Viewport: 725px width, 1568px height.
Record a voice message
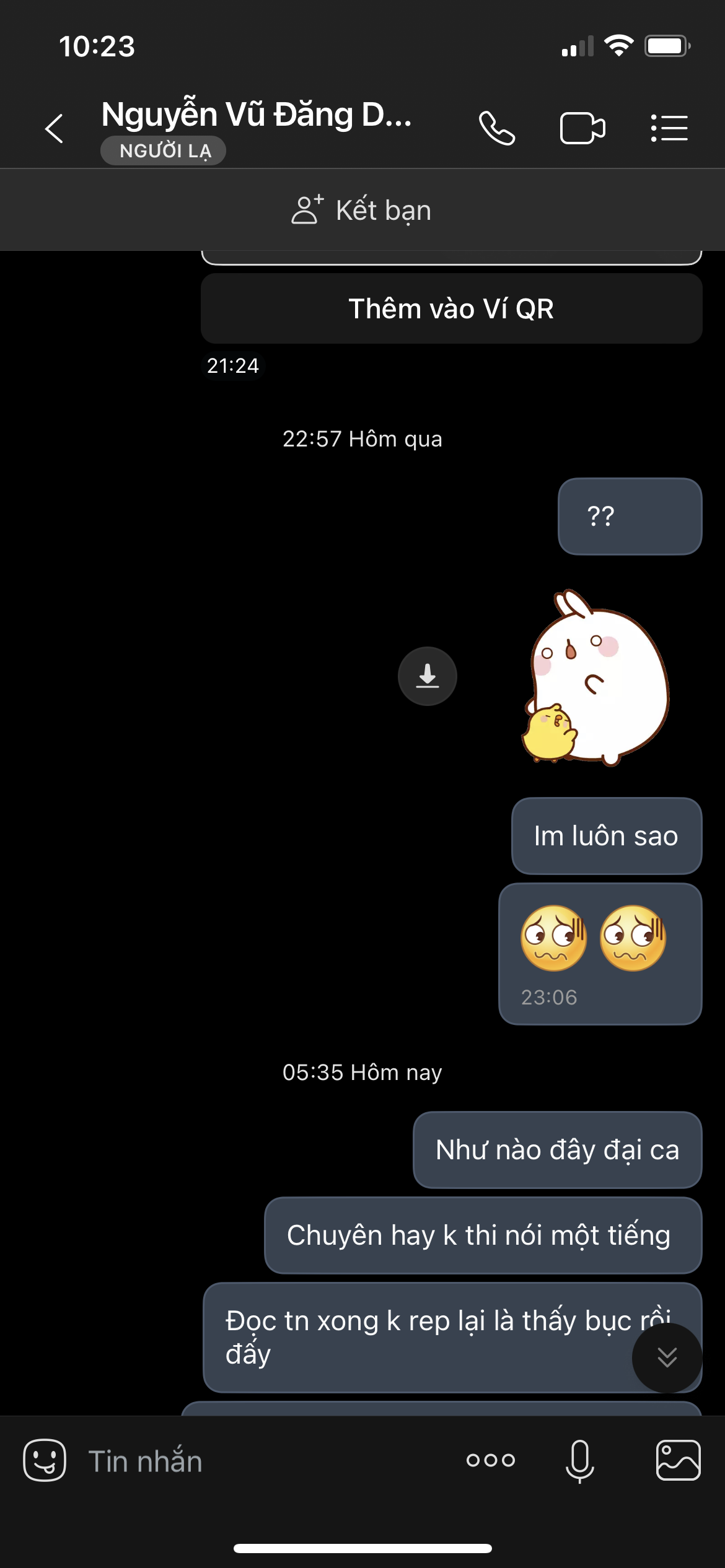pos(580,1460)
